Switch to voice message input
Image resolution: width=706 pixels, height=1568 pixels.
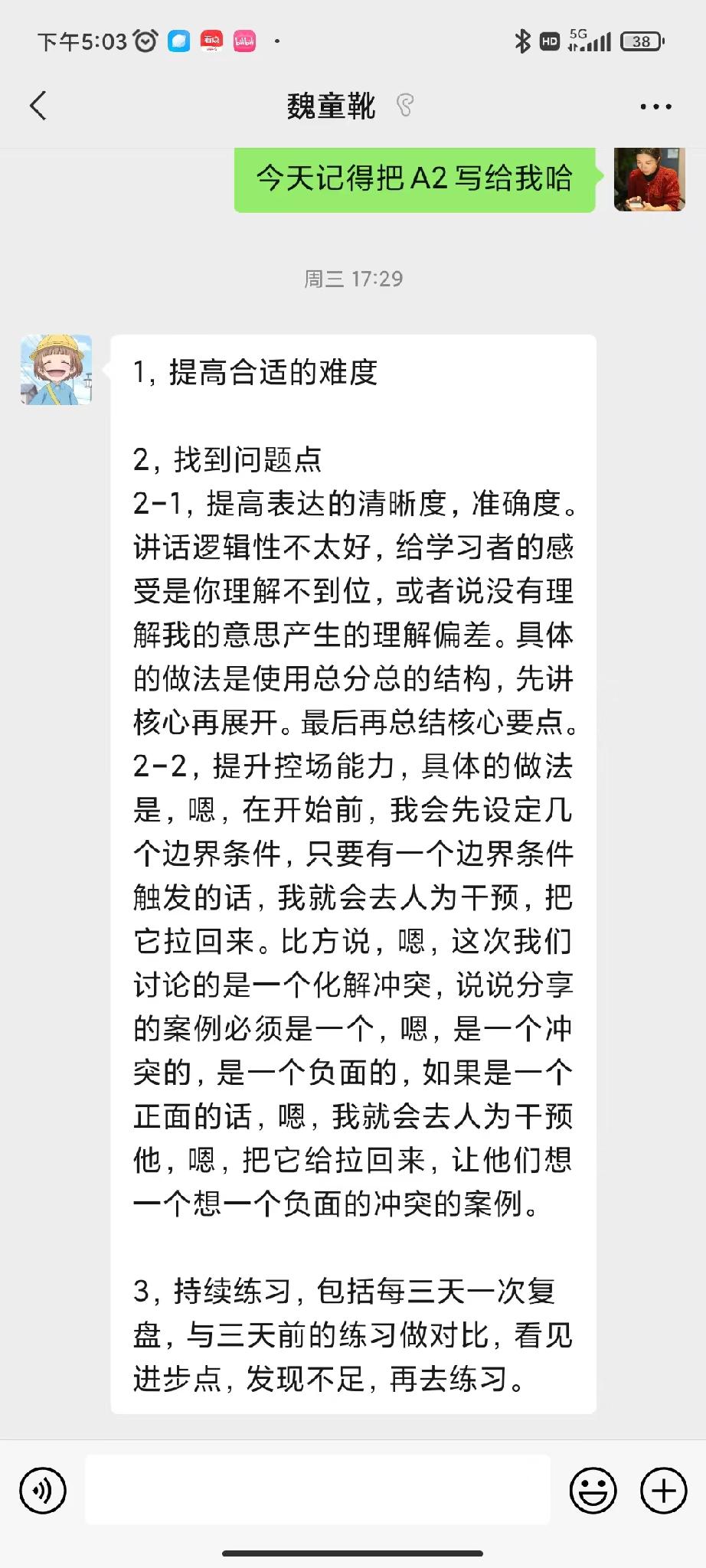tap(43, 1490)
